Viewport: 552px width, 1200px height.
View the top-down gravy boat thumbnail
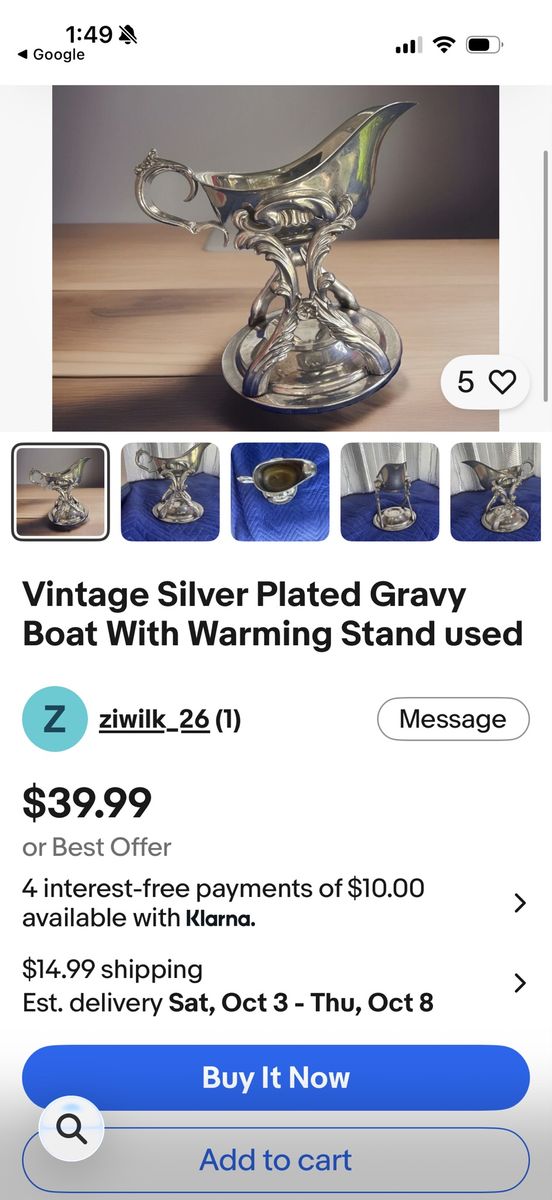280,492
